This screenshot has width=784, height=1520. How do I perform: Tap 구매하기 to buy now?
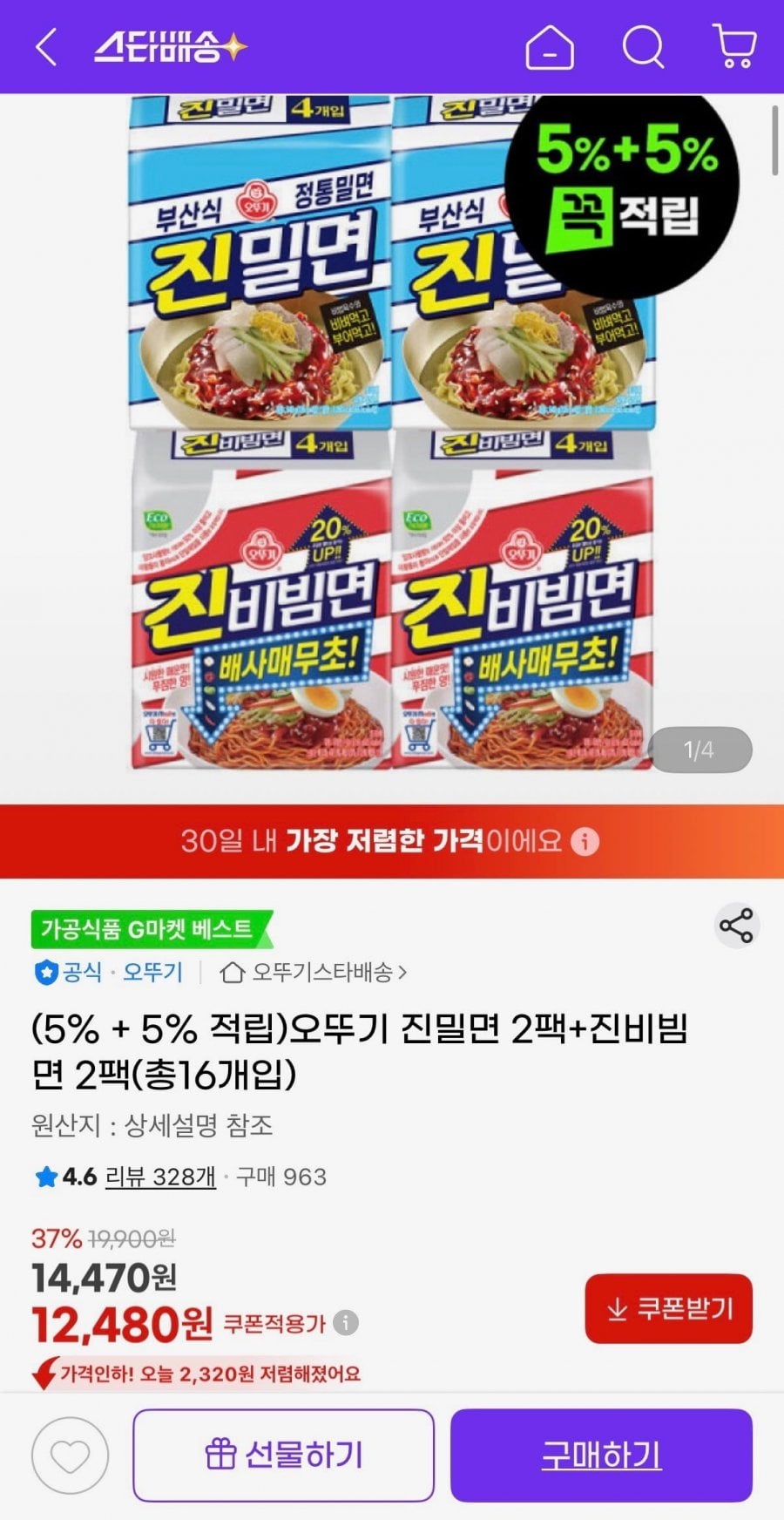[x=601, y=1455]
